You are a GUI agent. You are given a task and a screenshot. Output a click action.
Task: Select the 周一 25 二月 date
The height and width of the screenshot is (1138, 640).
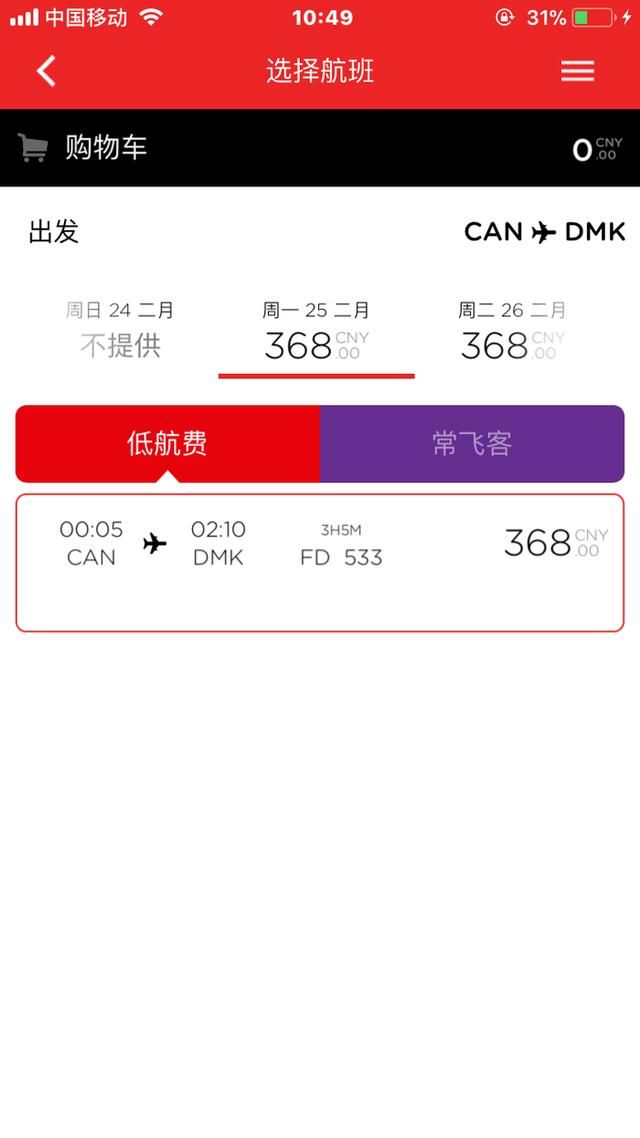pyautogui.click(x=316, y=330)
